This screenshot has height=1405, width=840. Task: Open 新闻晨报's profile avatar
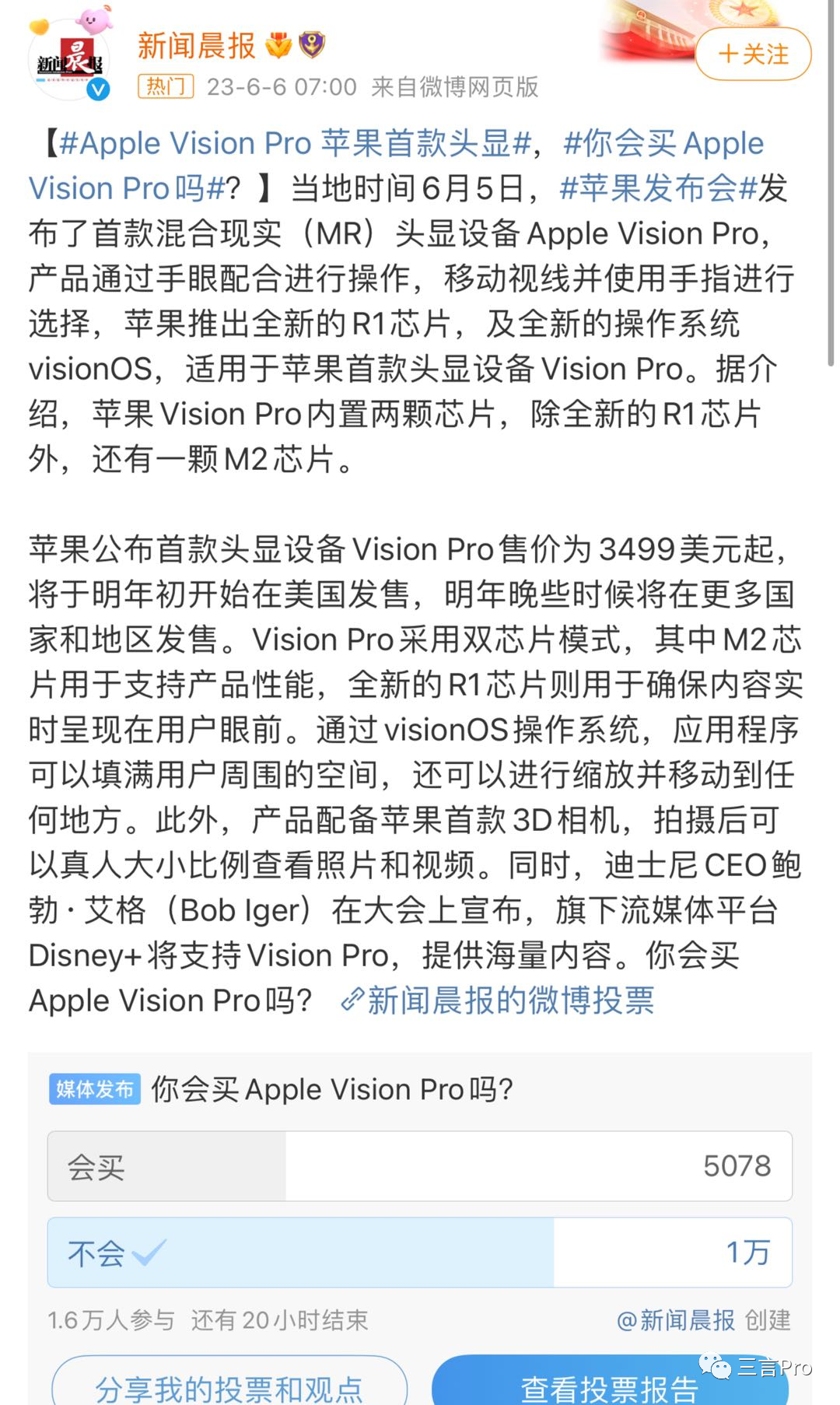70,61
